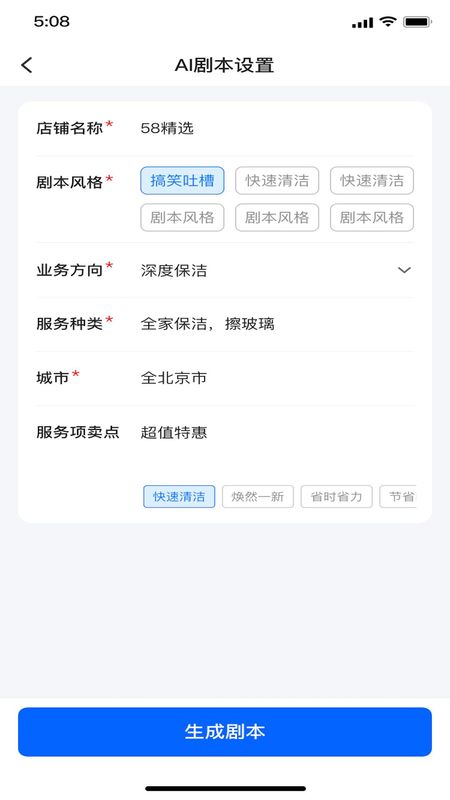
Task: Expand the 业务方向 dropdown showing 深度保洁
Action: coord(225,270)
